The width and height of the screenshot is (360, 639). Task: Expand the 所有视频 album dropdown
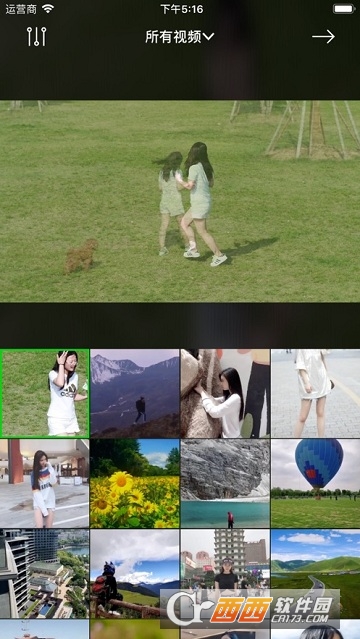pos(179,37)
